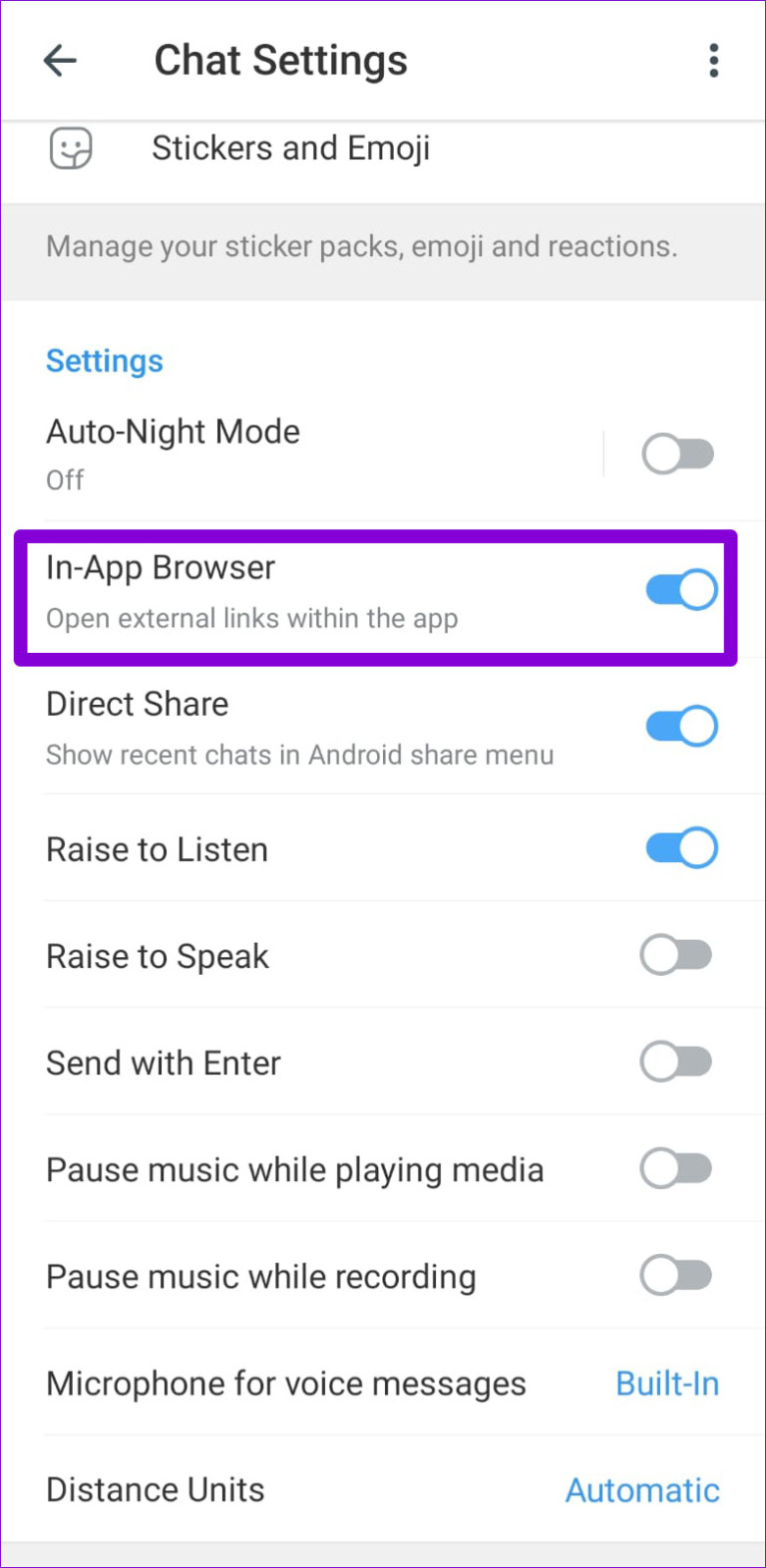
Task: Toggle Pause music while recording on
Action: 676,1275
